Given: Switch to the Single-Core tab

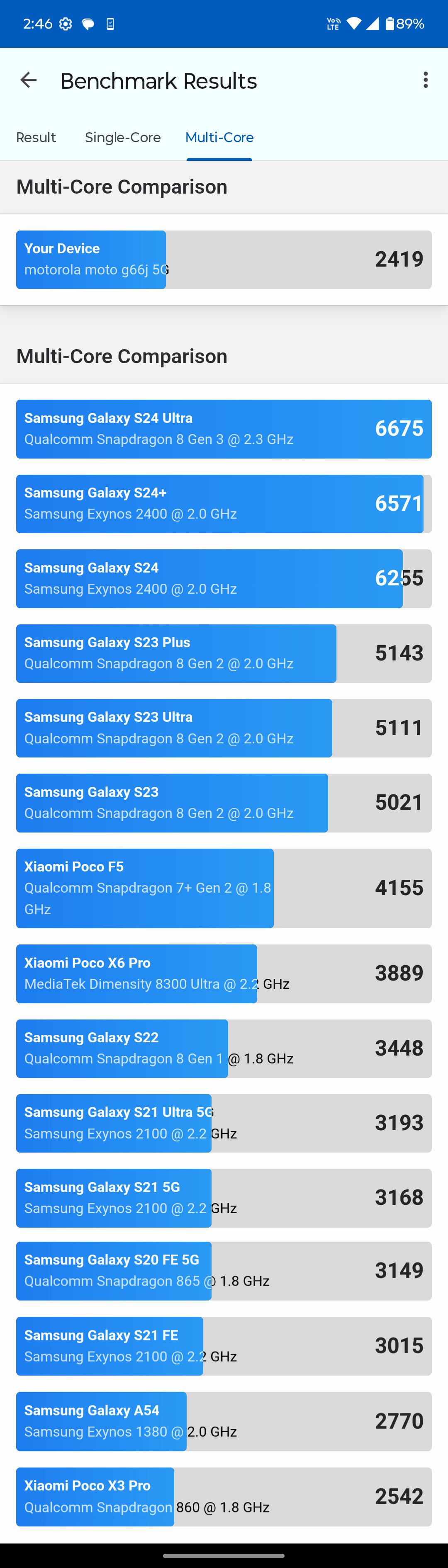Looking at the screenshot, I should pos(122,138).
